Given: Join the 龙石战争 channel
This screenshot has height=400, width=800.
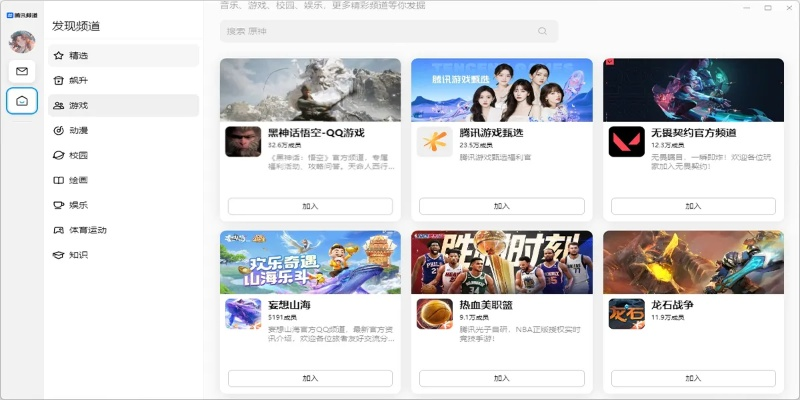Looking at the screenshot, I should tap(693, 378).
